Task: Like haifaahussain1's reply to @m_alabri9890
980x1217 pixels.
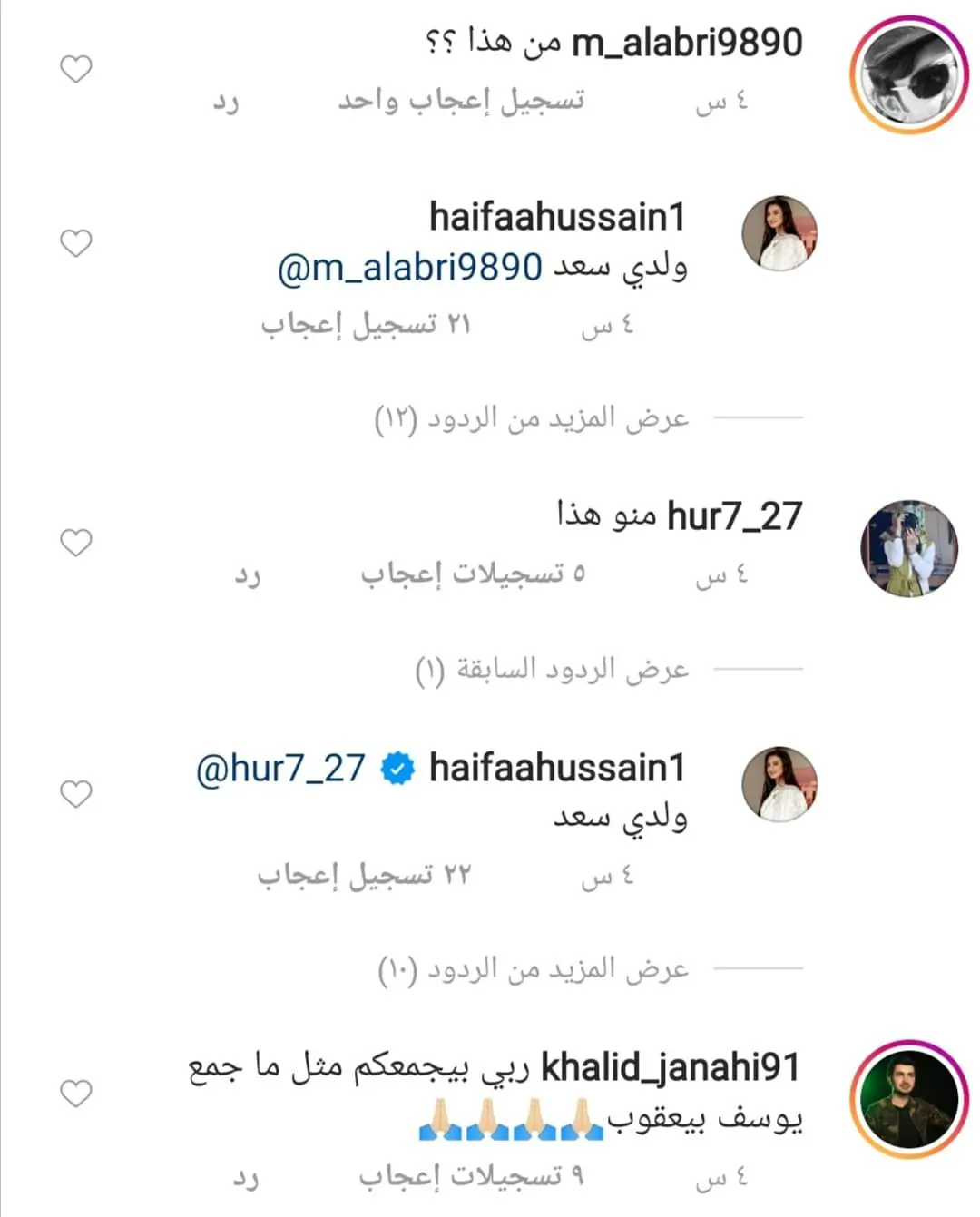Action: pos(76,243)
